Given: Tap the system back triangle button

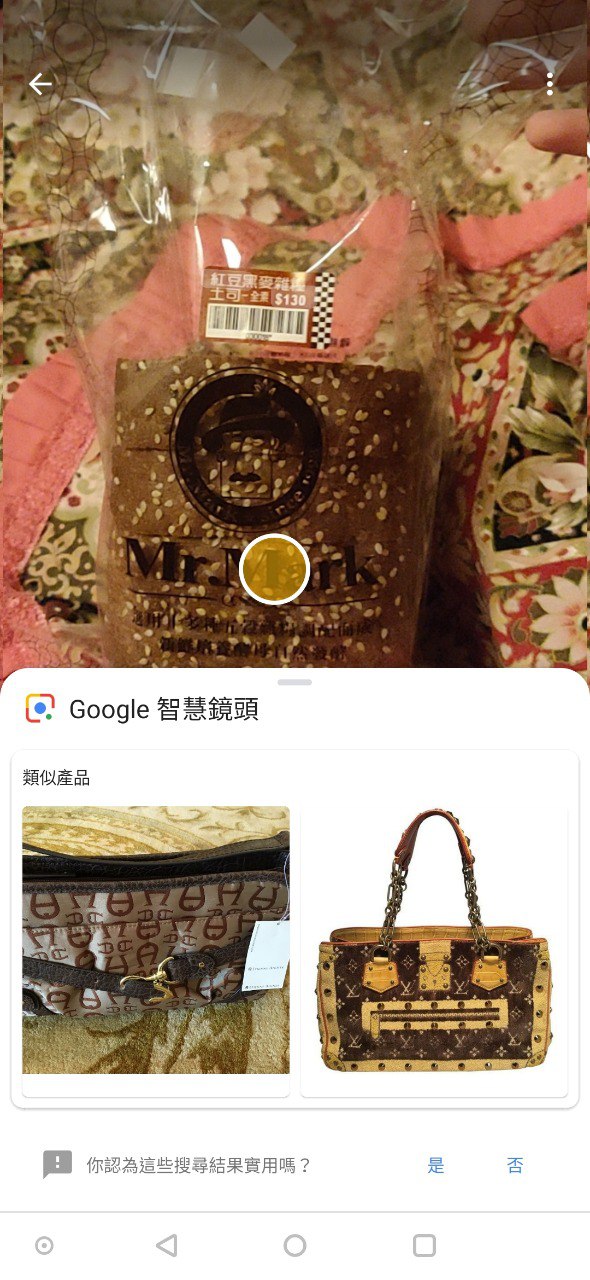Looking at the screenshot, I should [167, 1245].
